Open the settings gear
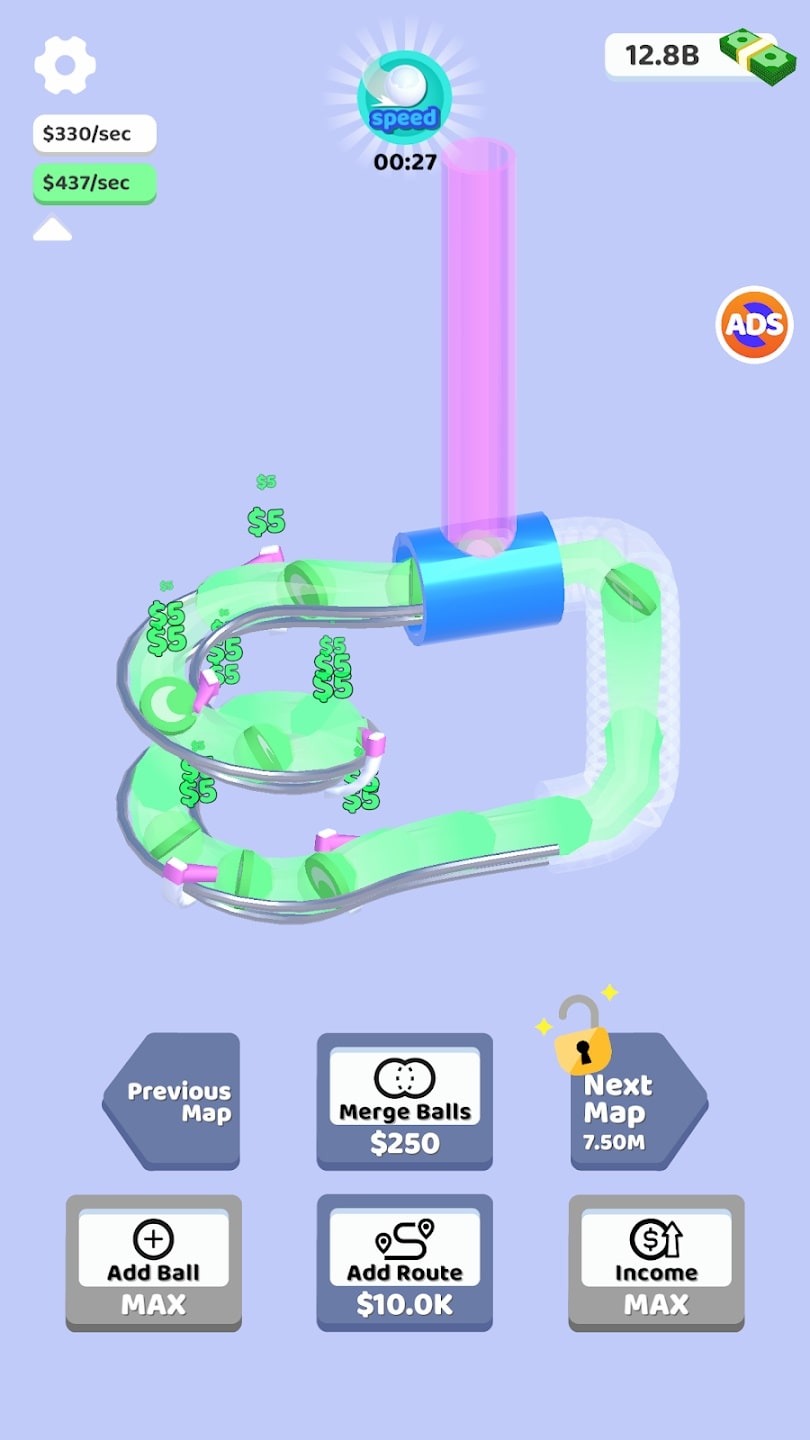Viewport: 810px width, 1440px height. (65, 66)
